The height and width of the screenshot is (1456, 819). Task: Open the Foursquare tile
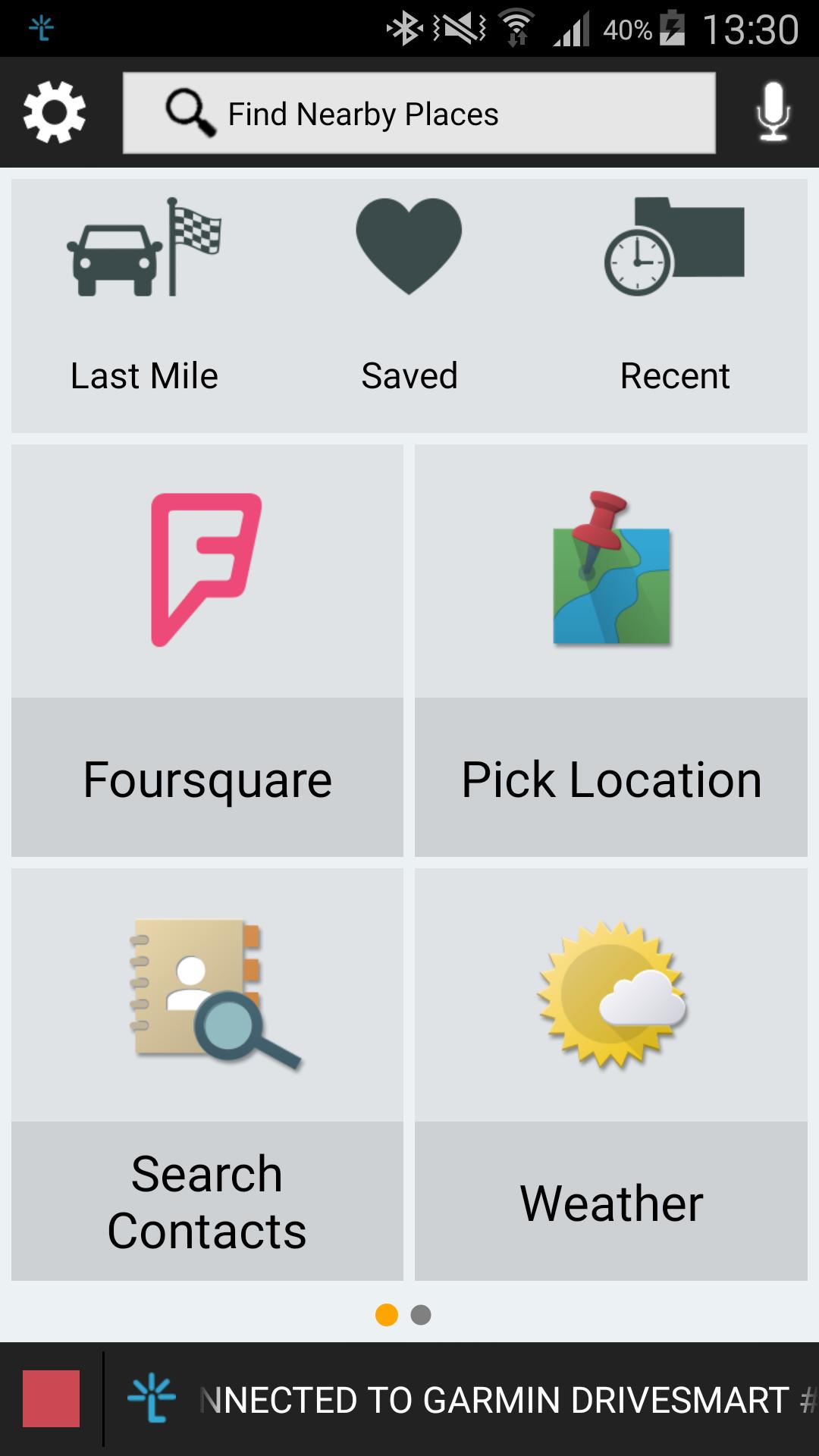[207, 650]
